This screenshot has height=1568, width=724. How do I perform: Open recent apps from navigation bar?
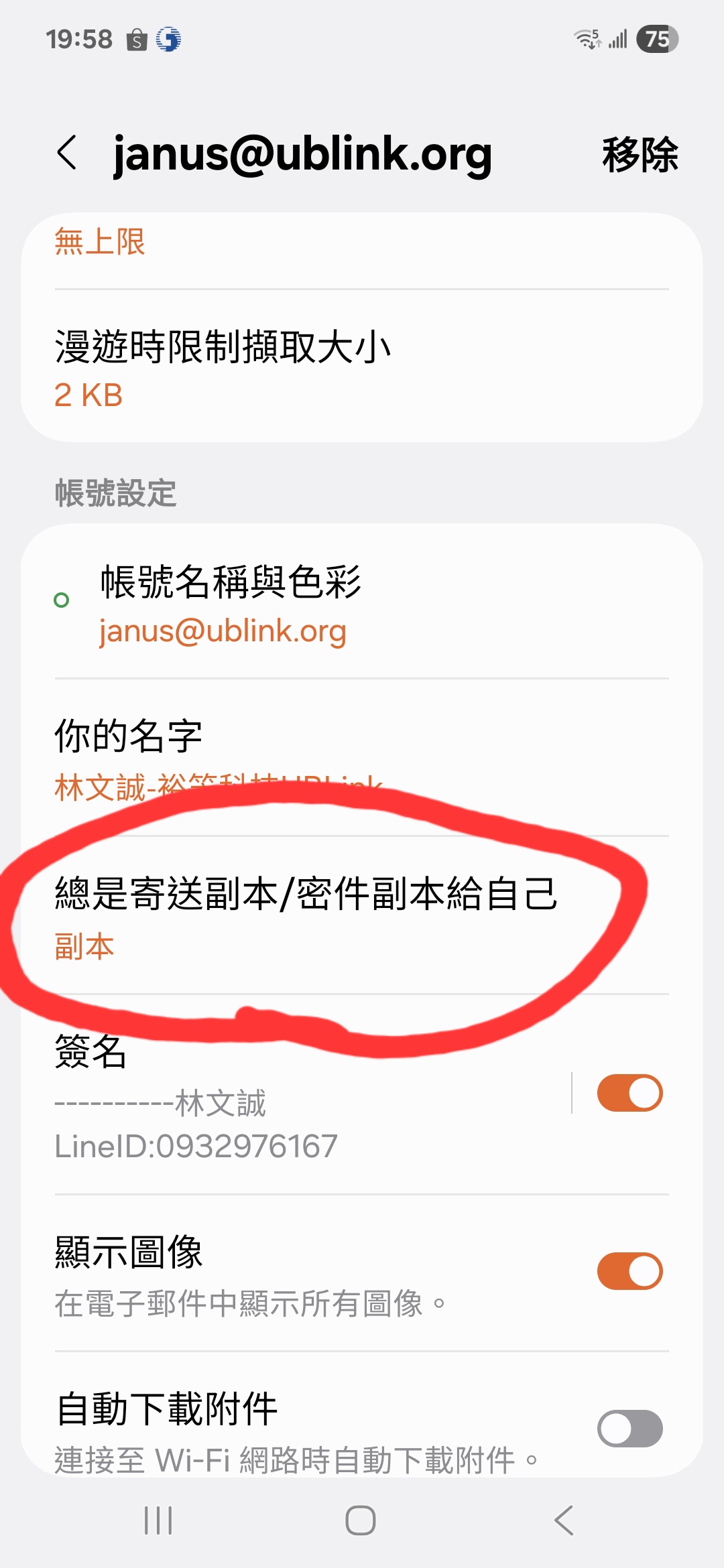[159, 1520]
